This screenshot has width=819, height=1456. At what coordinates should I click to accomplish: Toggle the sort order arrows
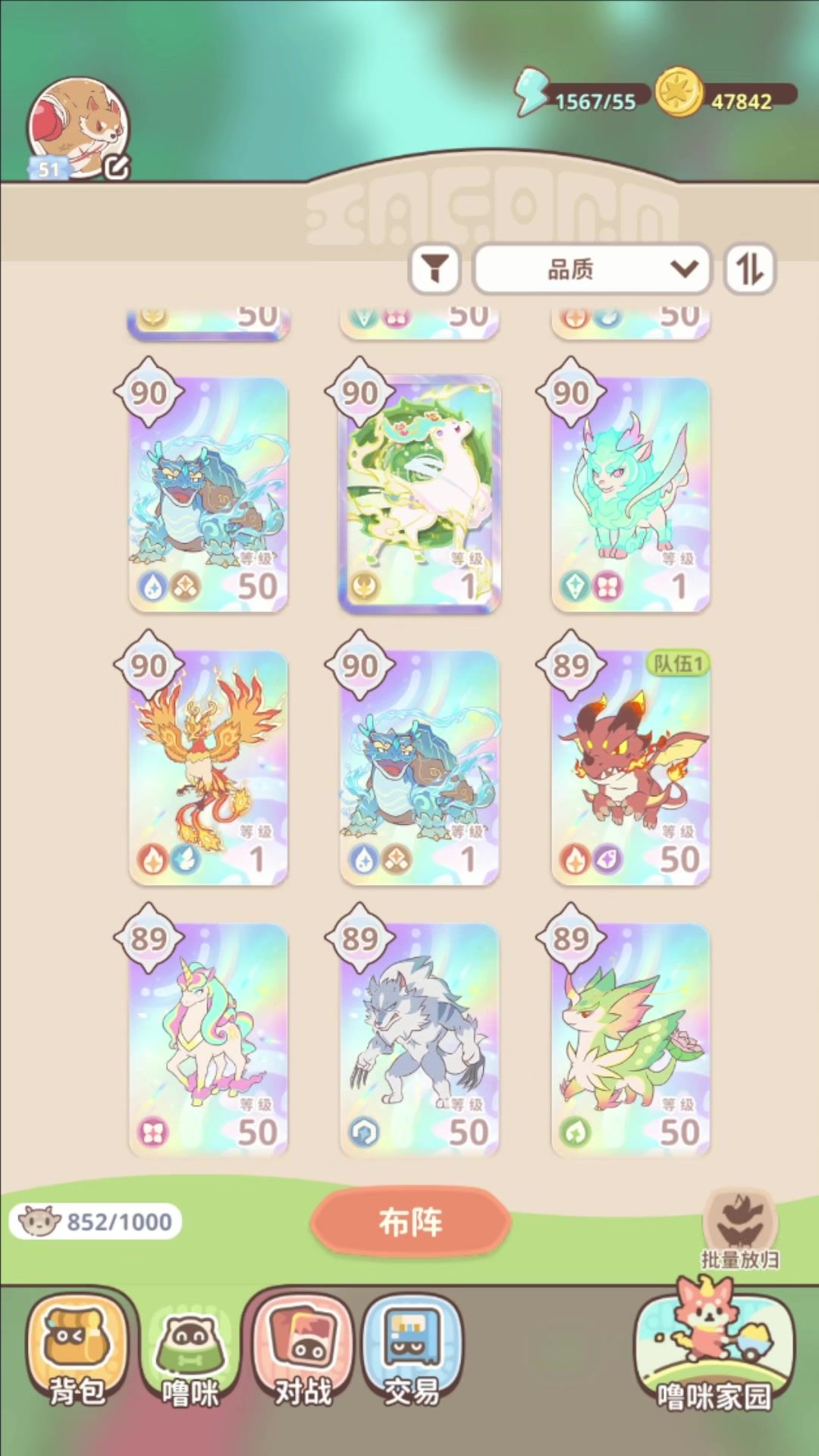click(x=749, y=268)
